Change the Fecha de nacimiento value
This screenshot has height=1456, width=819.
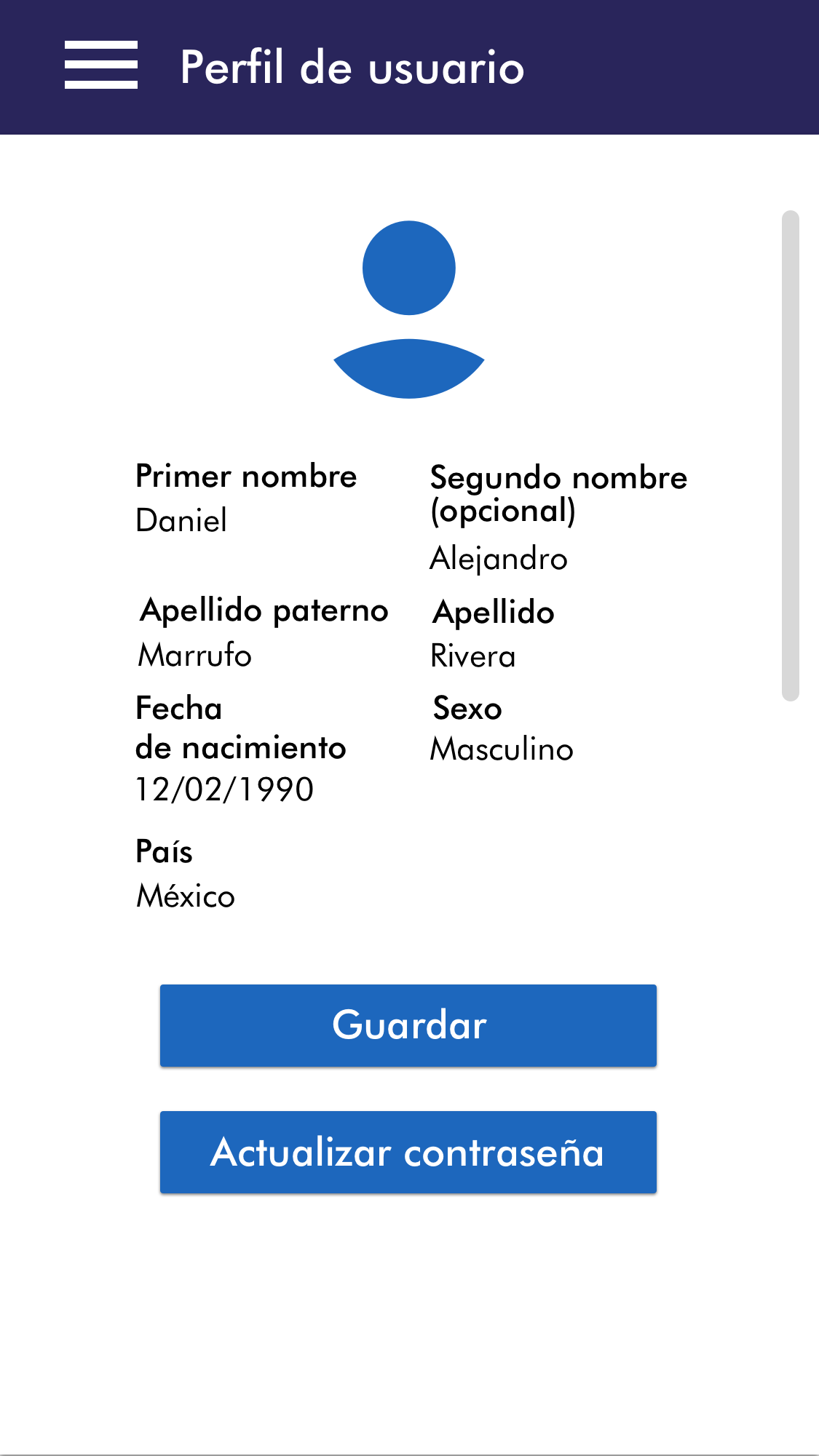pyautogui.click(x=225, y=789)
